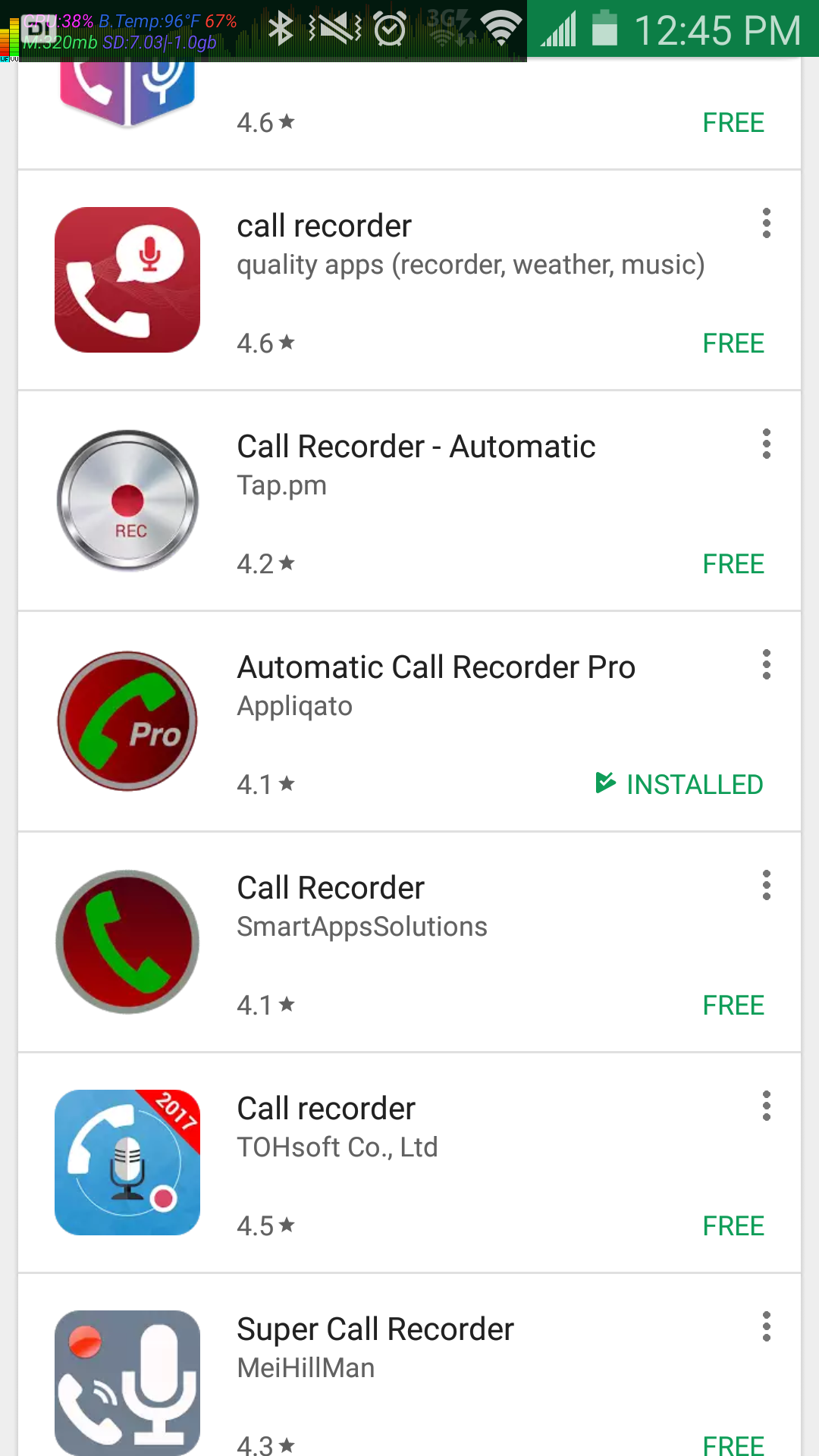819x1456 pixels.
Task: Open the call recorder app by quality apps
Action: click(409, 281)
